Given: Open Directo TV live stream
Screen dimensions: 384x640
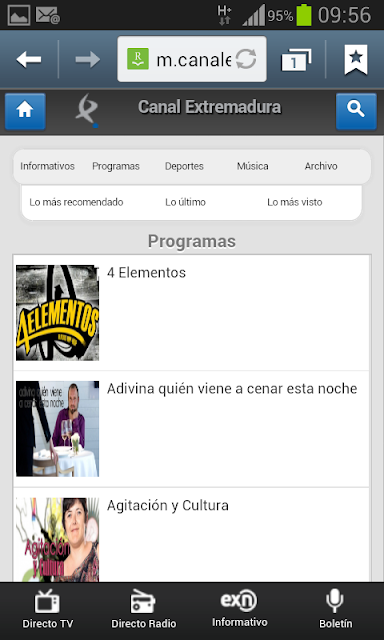Looking at the screenshot, I should point(48,609).
